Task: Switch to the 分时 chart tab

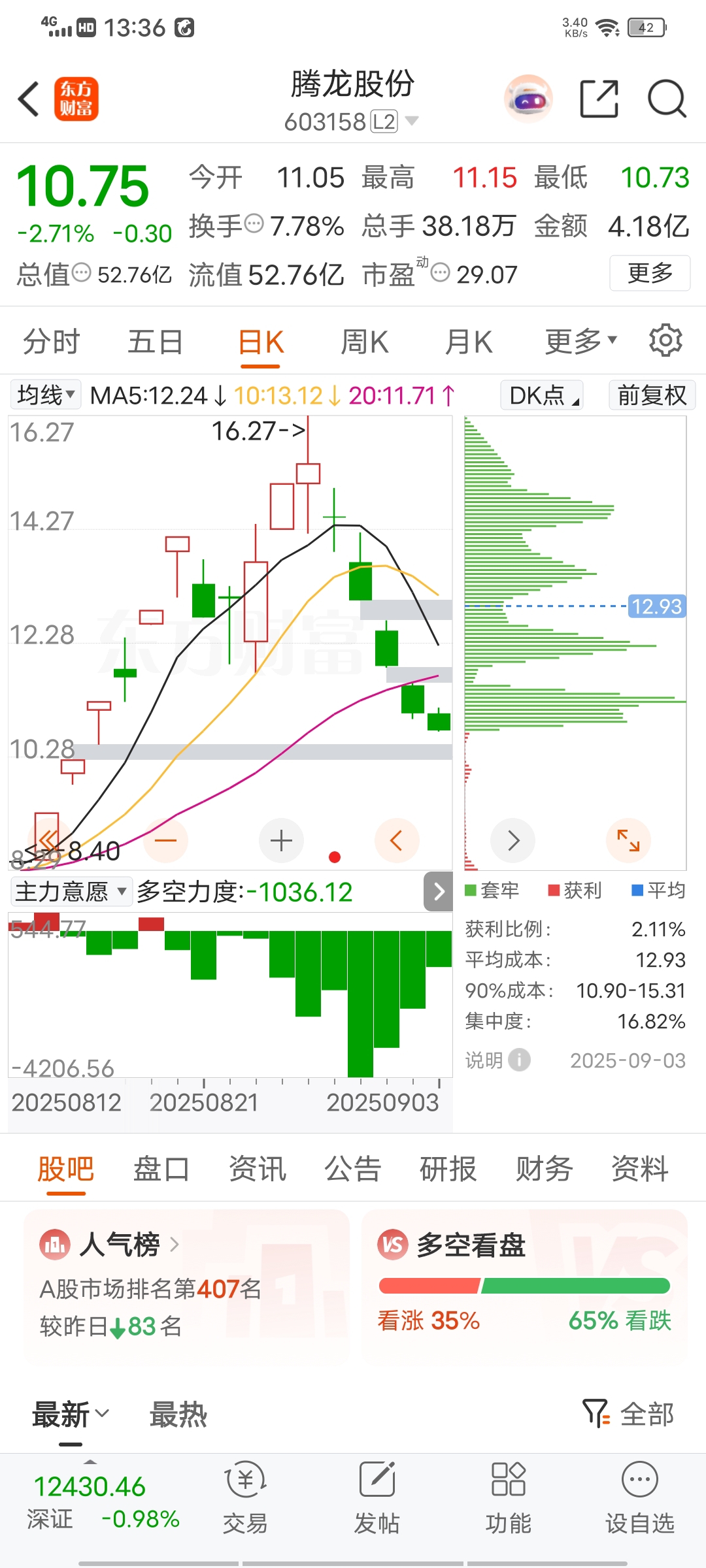Action: (x=51, y=342)
